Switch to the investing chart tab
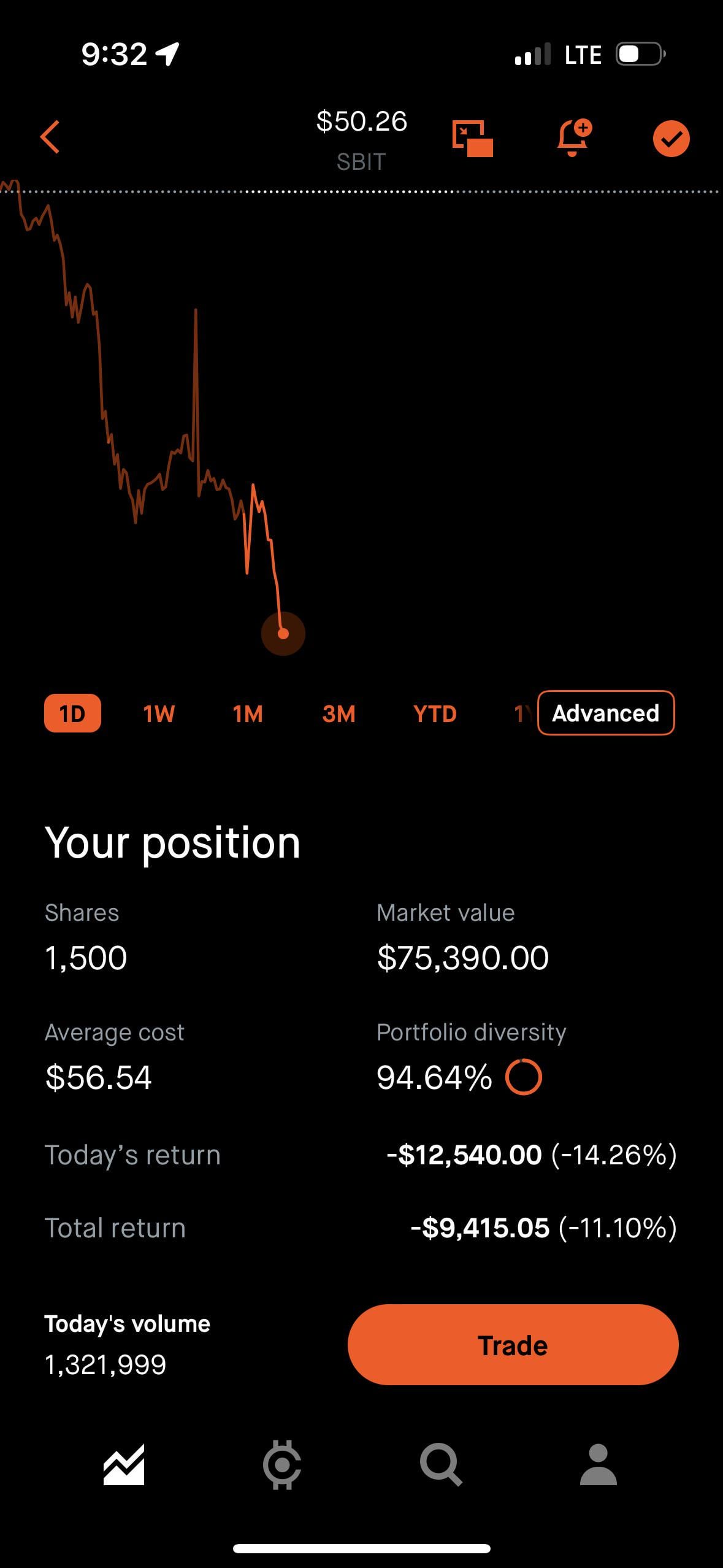The height and width of the screenshot is (1568, 723). coord(124,1465)
